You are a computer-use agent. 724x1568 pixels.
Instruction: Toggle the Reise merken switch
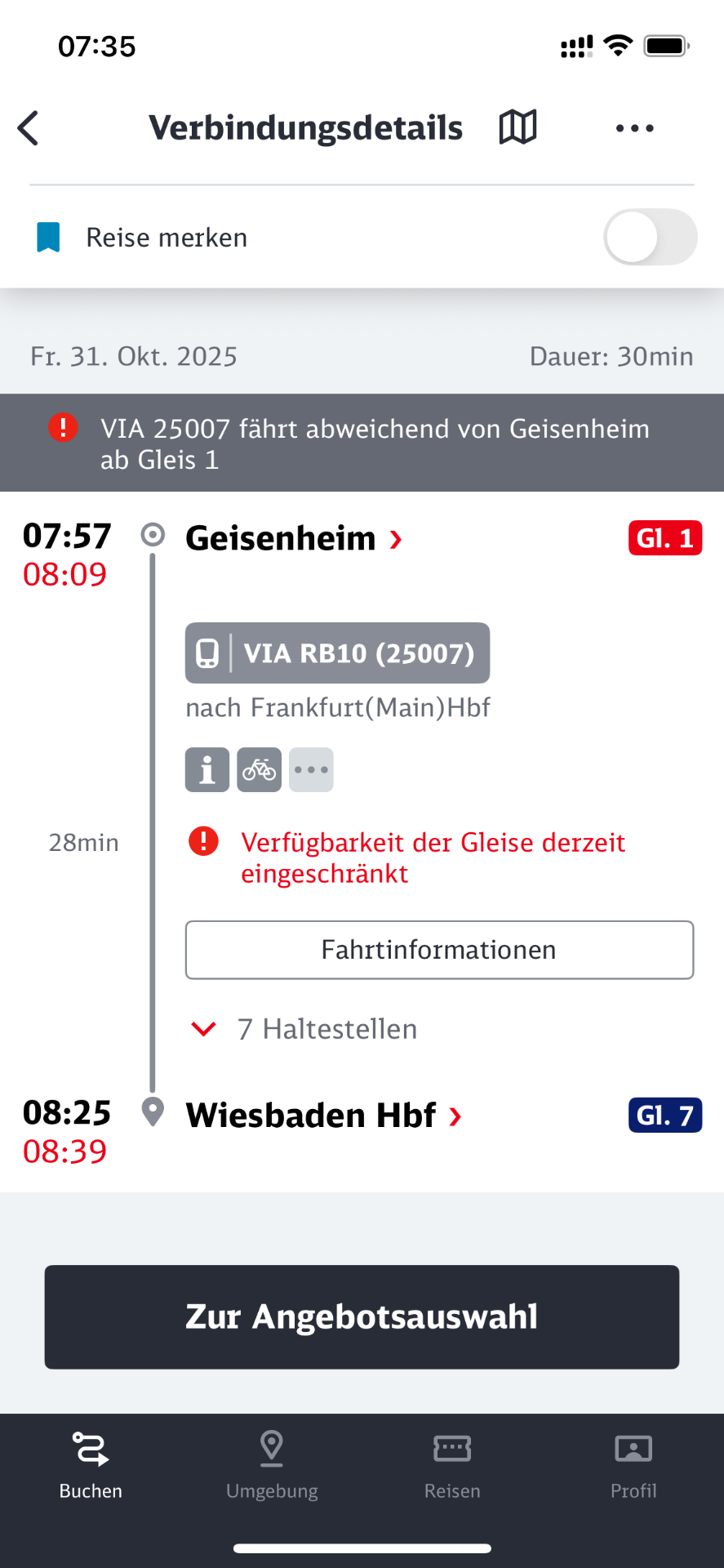[650, 238]
